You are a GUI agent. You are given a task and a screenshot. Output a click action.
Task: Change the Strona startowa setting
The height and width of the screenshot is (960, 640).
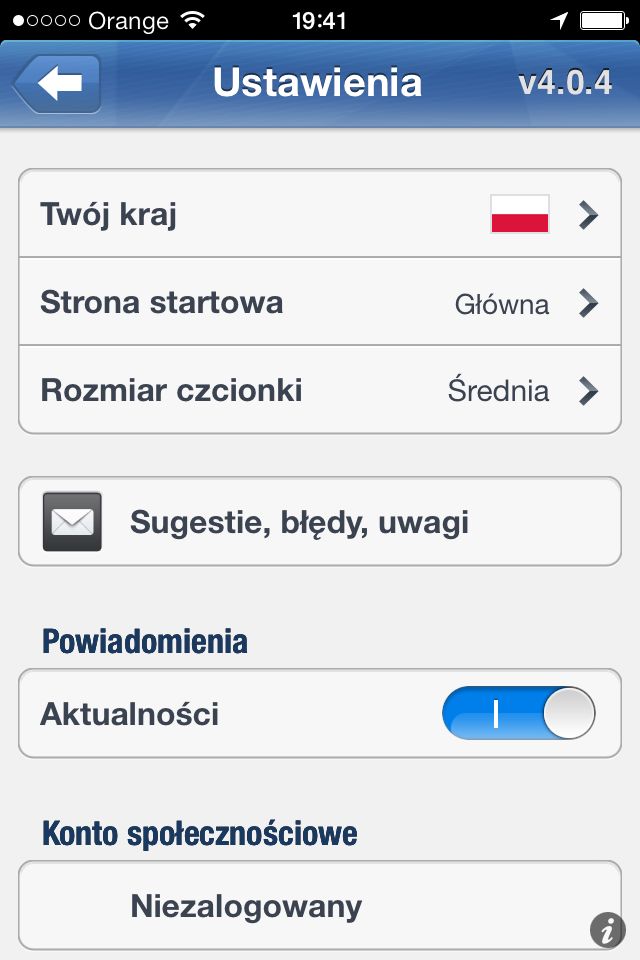coord(320,302)
